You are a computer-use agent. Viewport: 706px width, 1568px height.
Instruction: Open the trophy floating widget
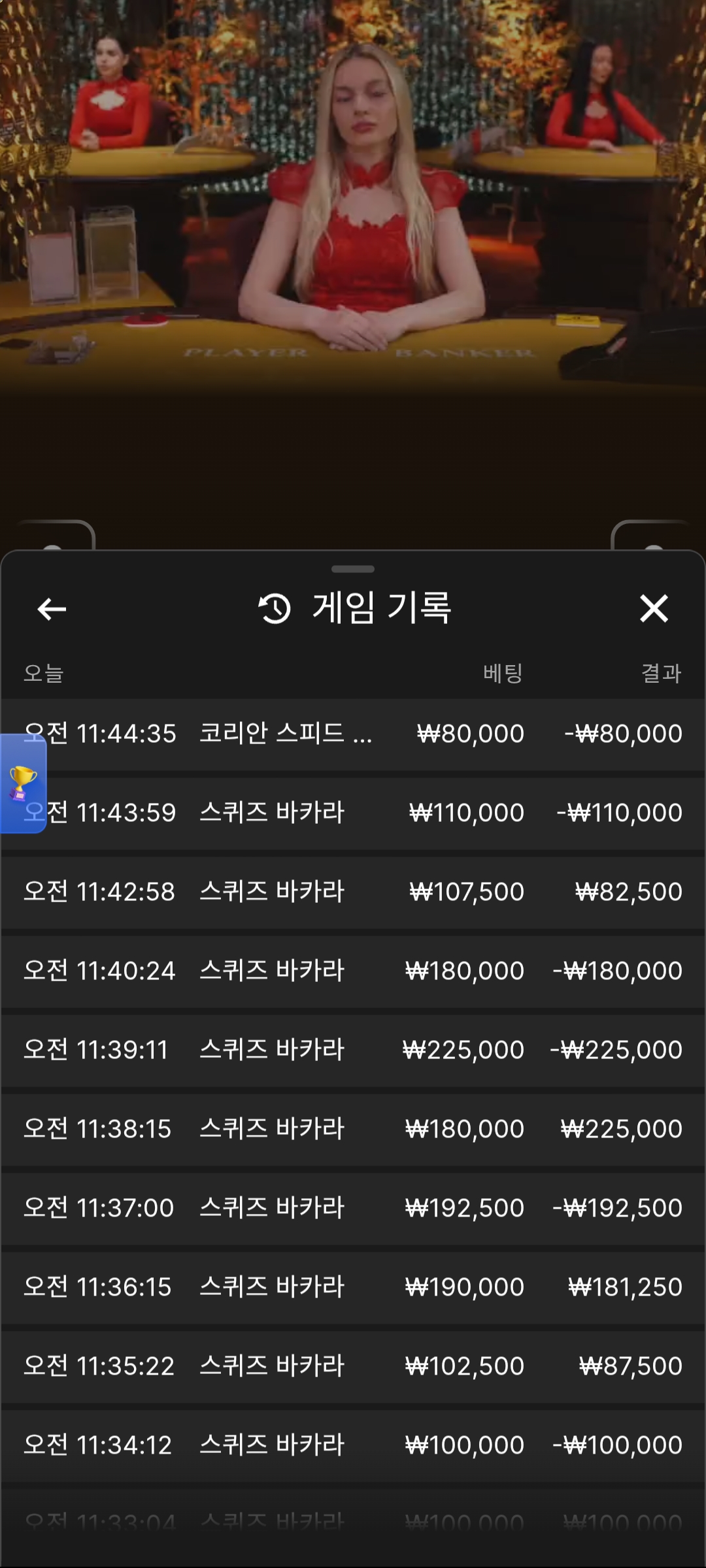point(22,783)
